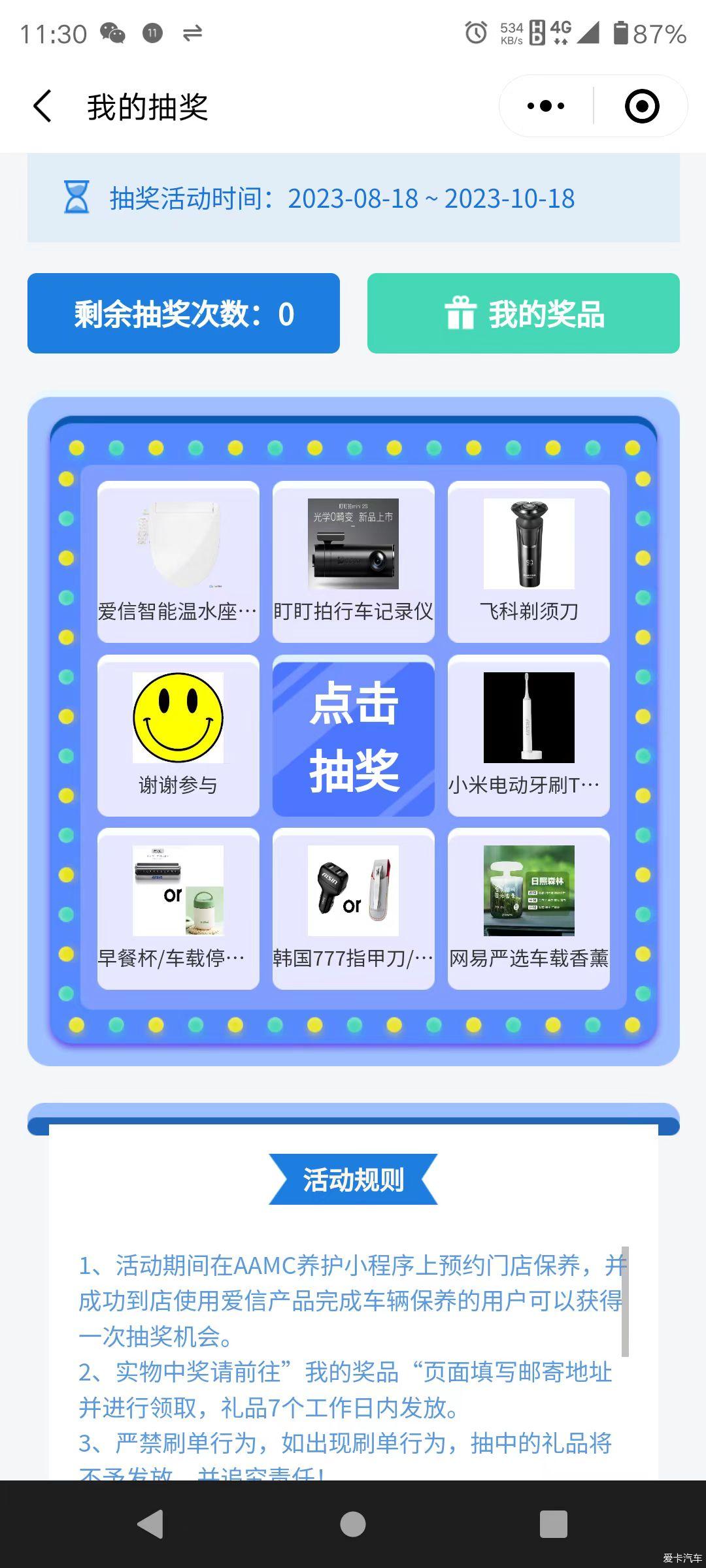Open 我的奖品 to view prizes
The height and width of the screenshot is (1568, 706).
(x=524, y=314)
